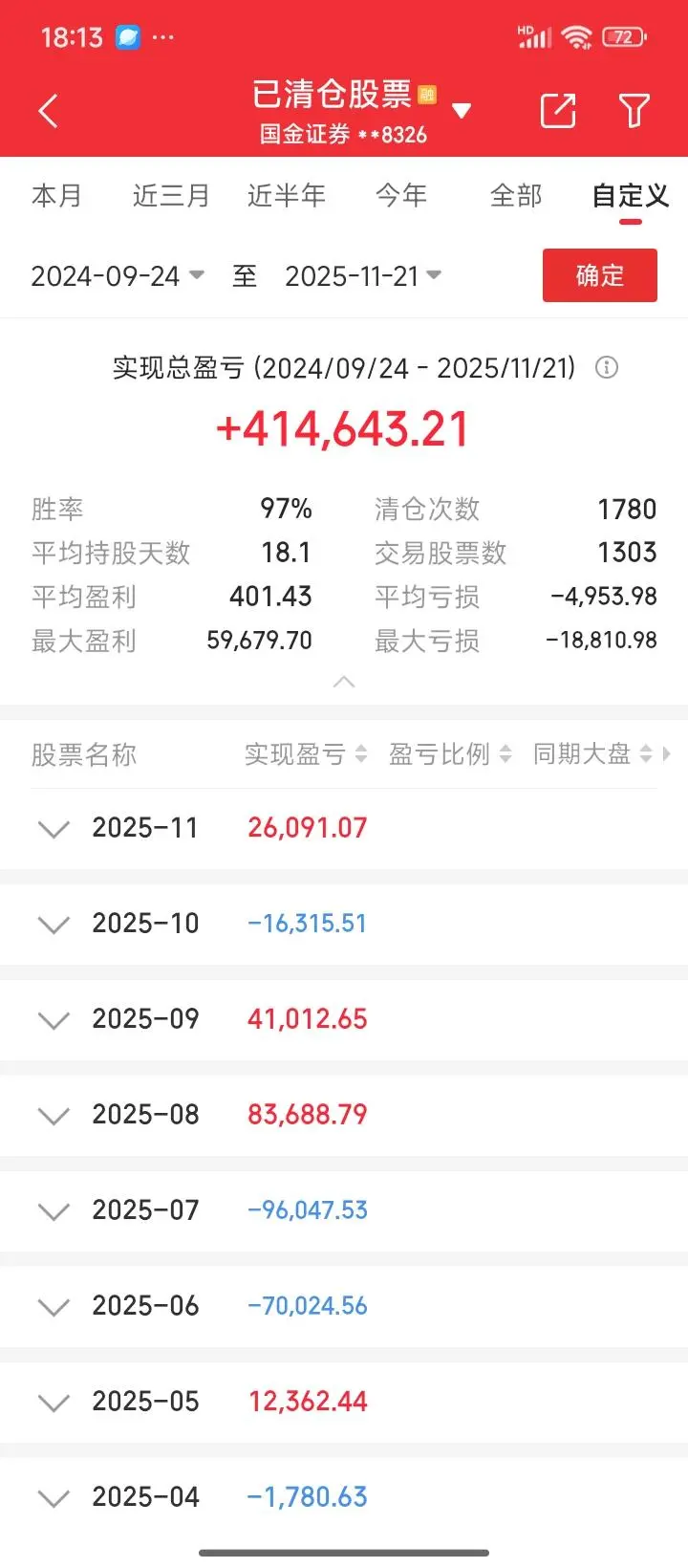Tap the share icon in header
This screenshot has height=1568, width=688.
[x=558, y=111]
